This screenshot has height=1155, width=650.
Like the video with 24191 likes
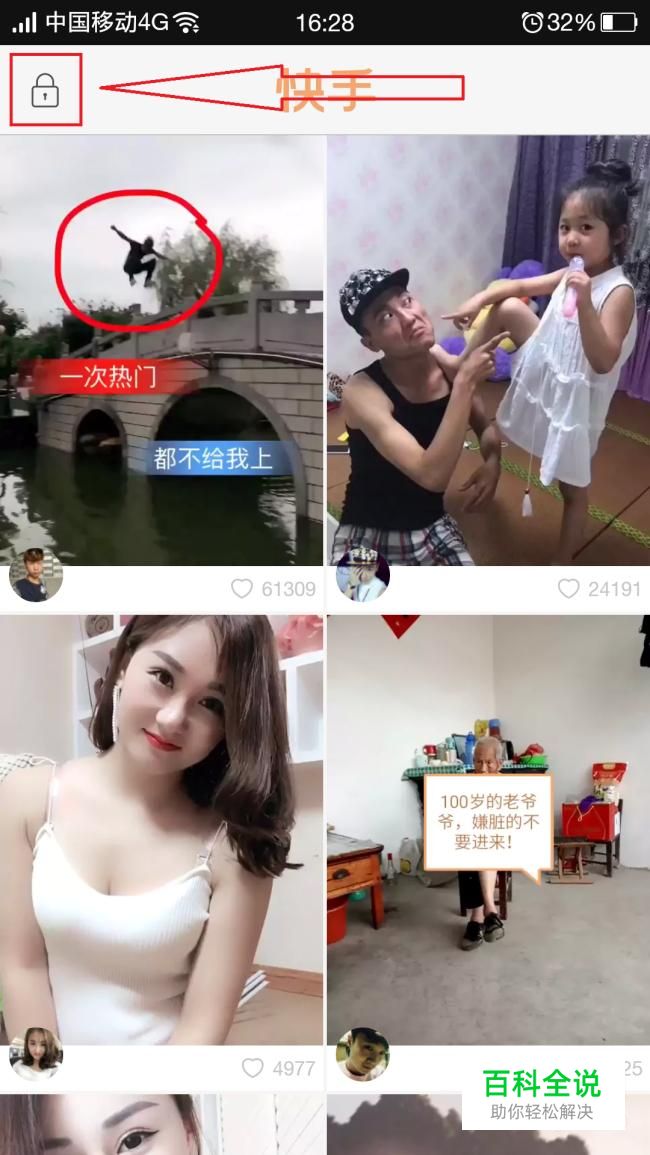click(x=568, y=589)
